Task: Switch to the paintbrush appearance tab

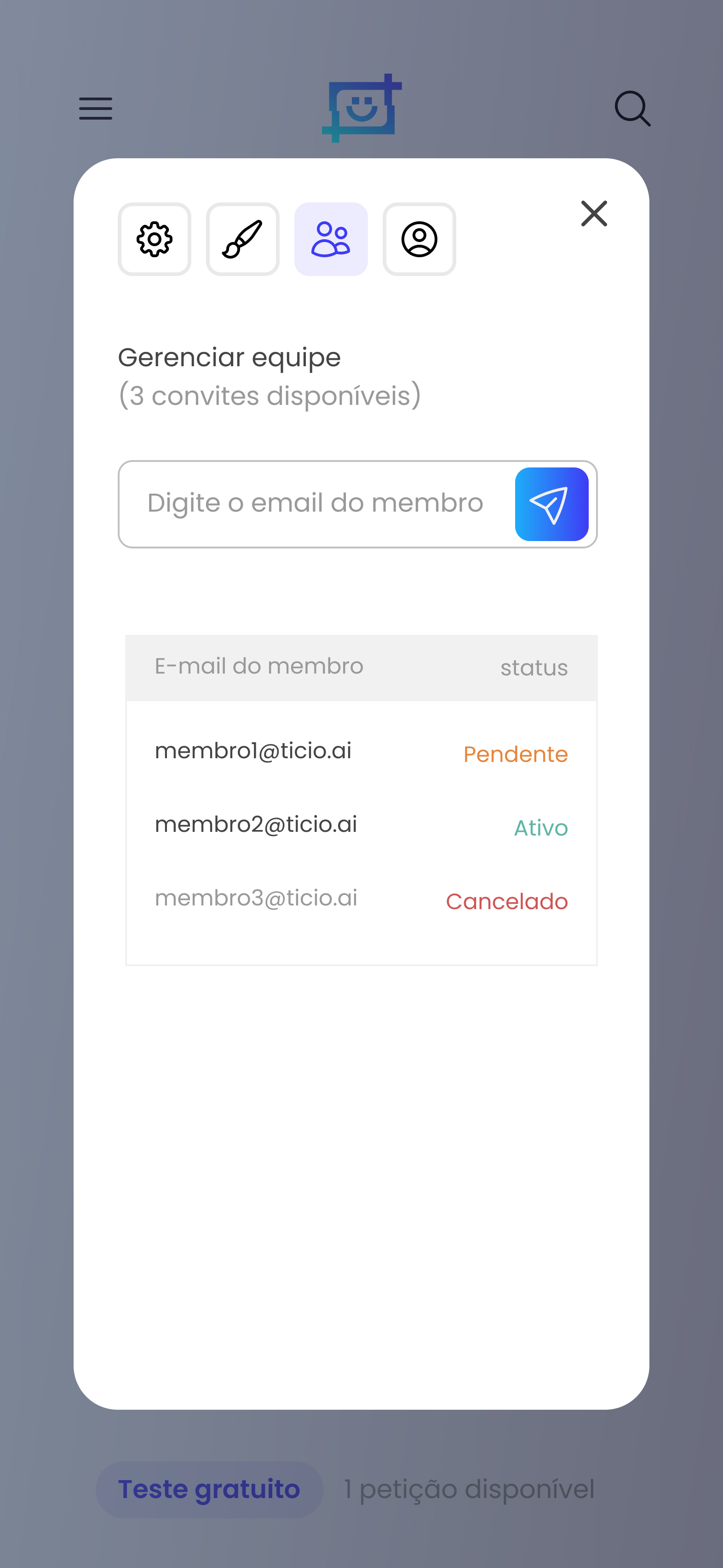Action: click(x=243, y=239)
